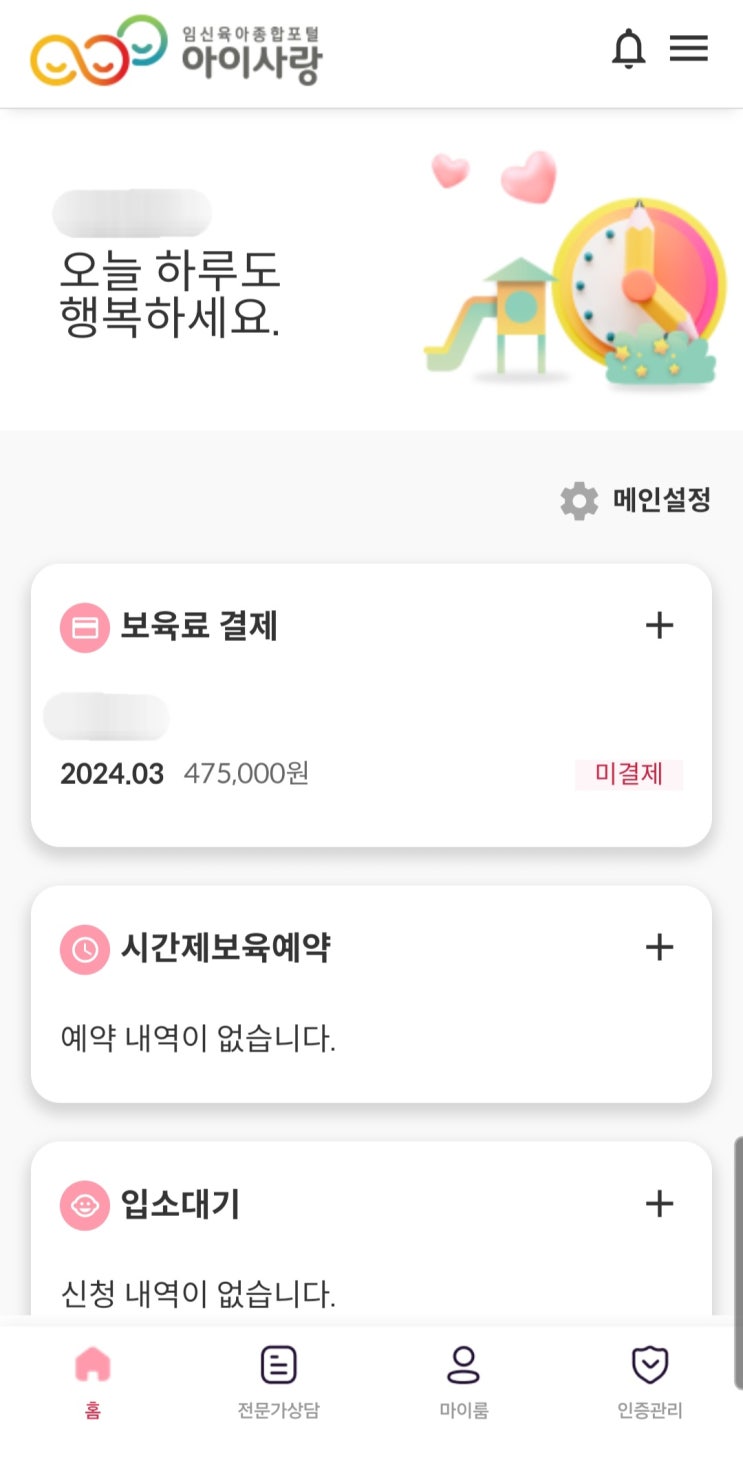This screenshot has width=743, height=1458.
Task: Tap the 아이사랑 logo in the header
Action: [177, 50]
